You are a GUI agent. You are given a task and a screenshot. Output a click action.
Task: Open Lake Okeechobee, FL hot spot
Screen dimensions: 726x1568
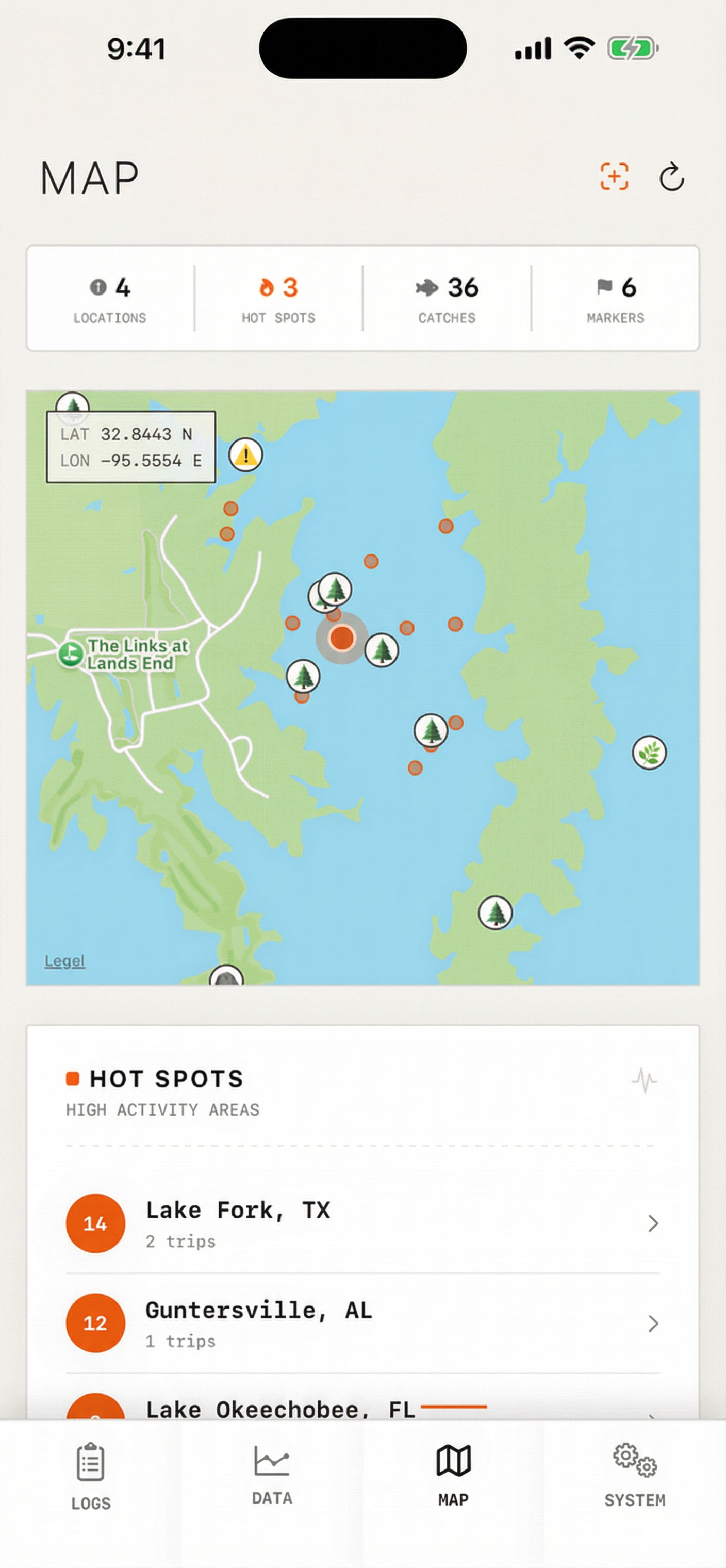coord(280,1409)
